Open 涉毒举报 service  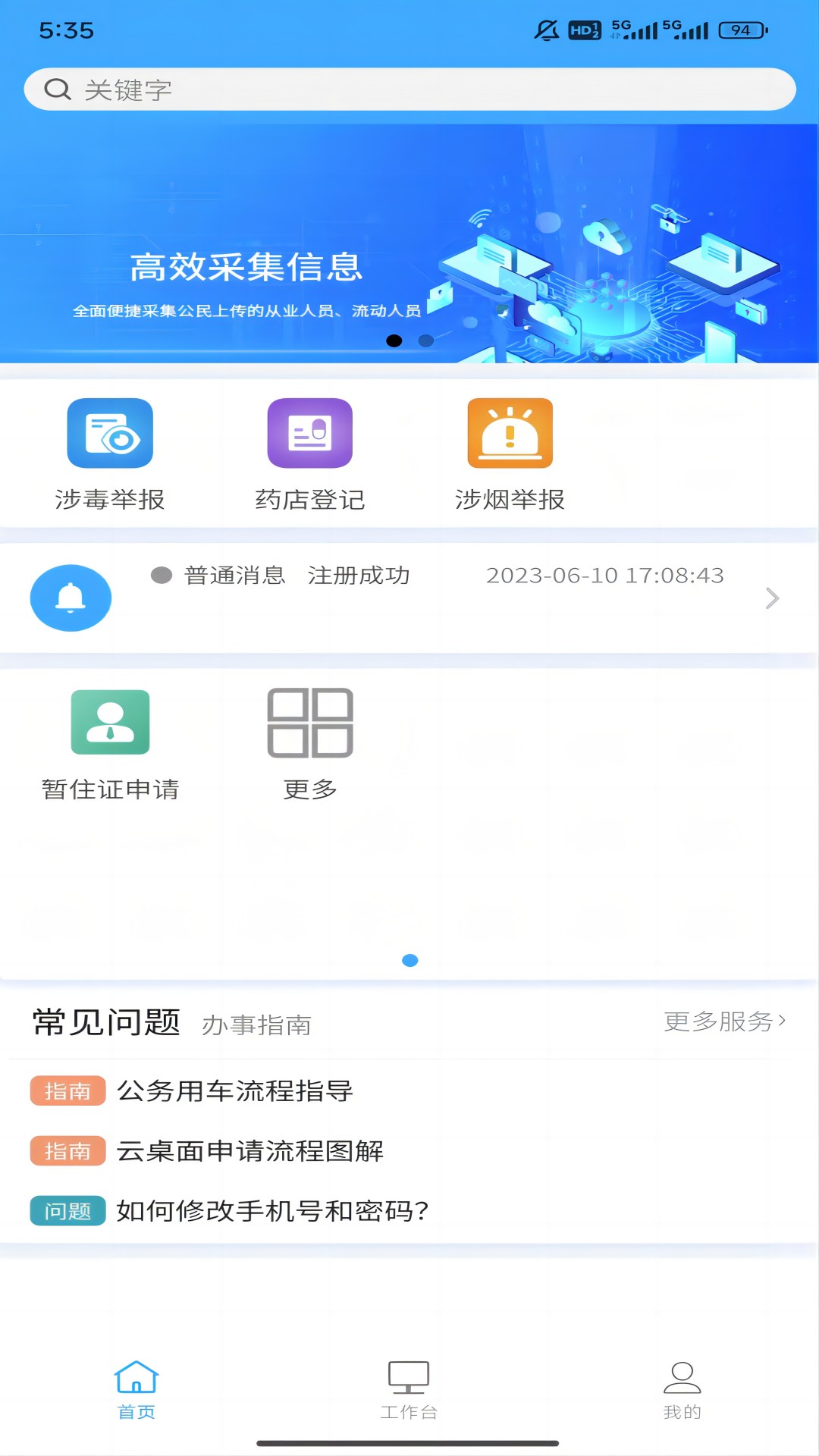point(110,453)
